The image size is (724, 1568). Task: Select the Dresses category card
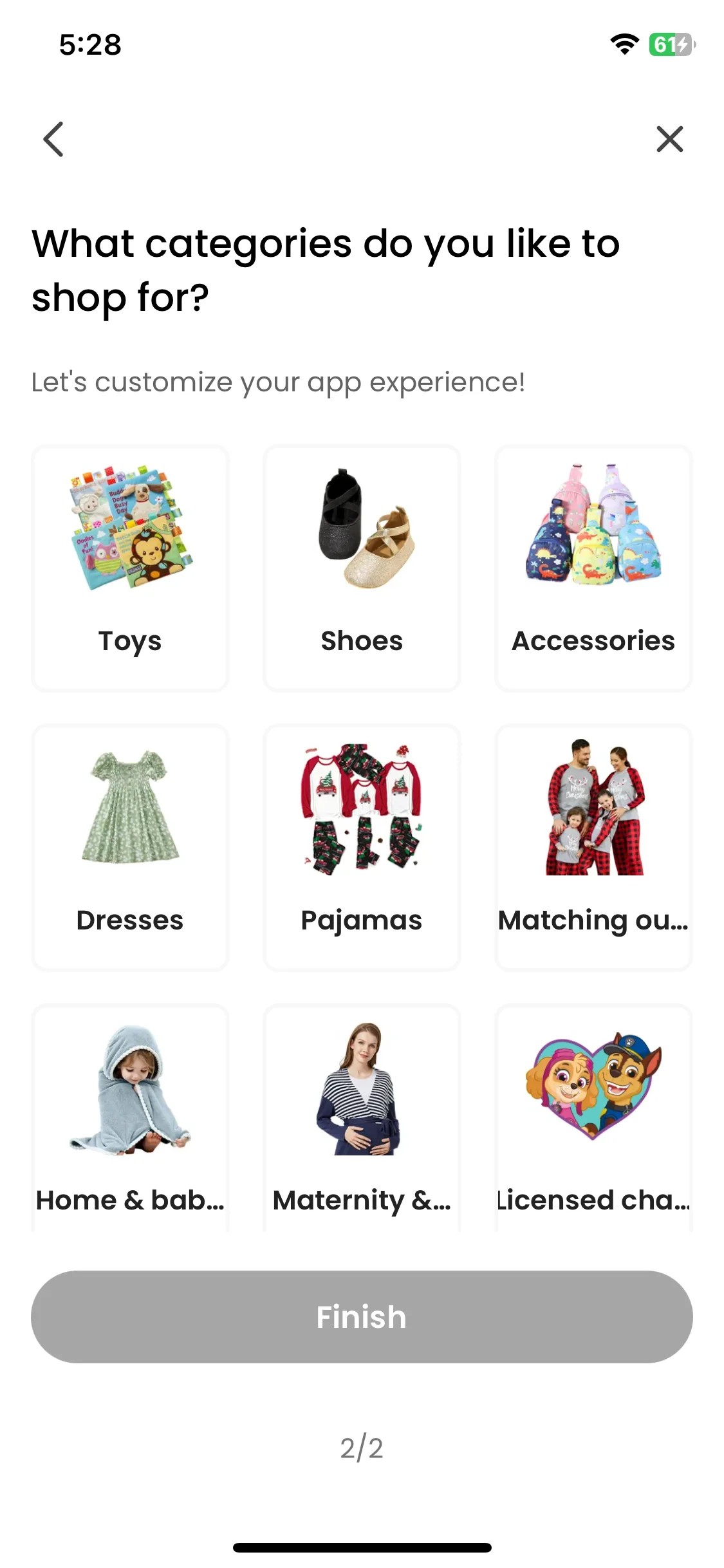tap(130, 847)
